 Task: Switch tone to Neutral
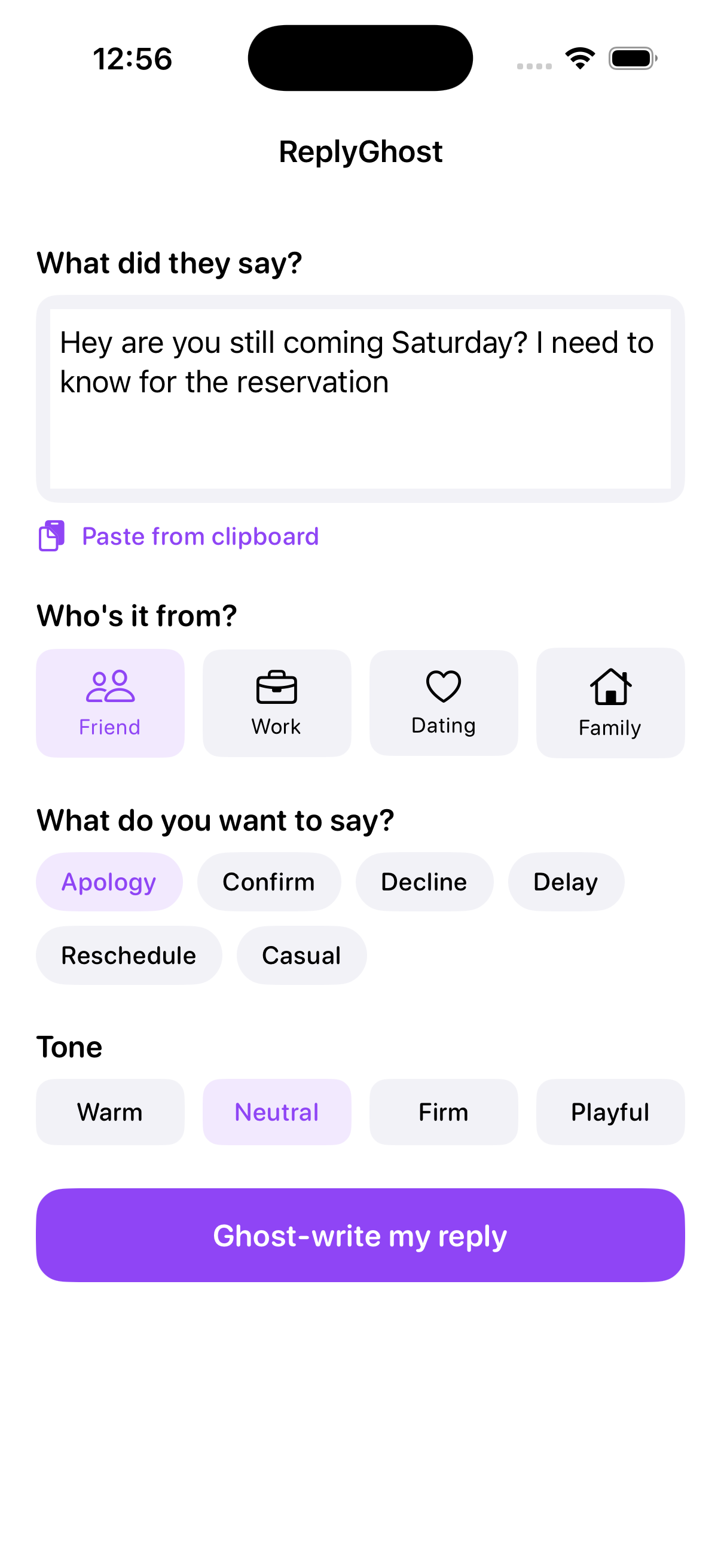[277, 1112]
